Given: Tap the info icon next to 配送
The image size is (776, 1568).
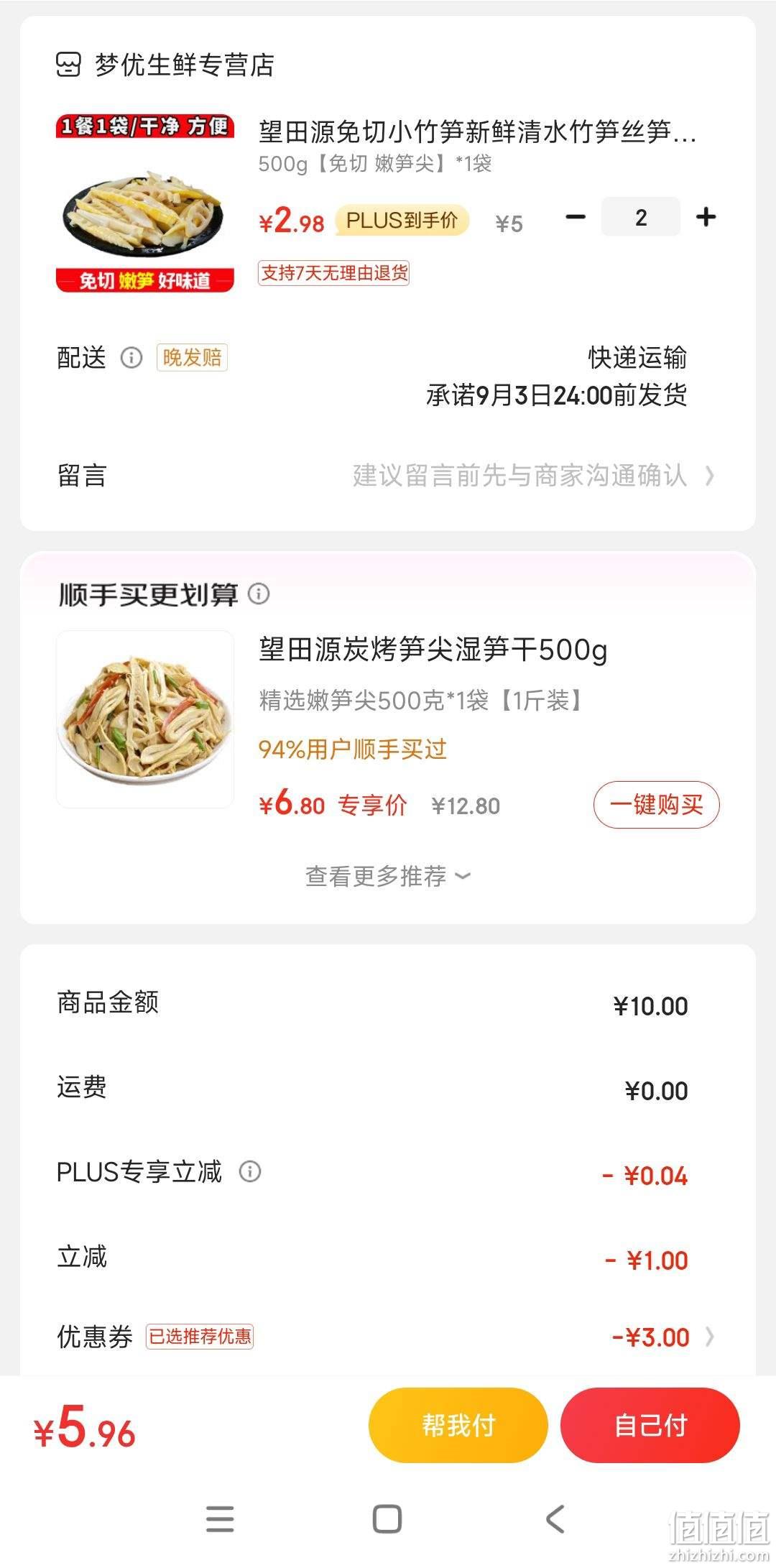Looking at the screenshot, I should click(x=131, y=357).
